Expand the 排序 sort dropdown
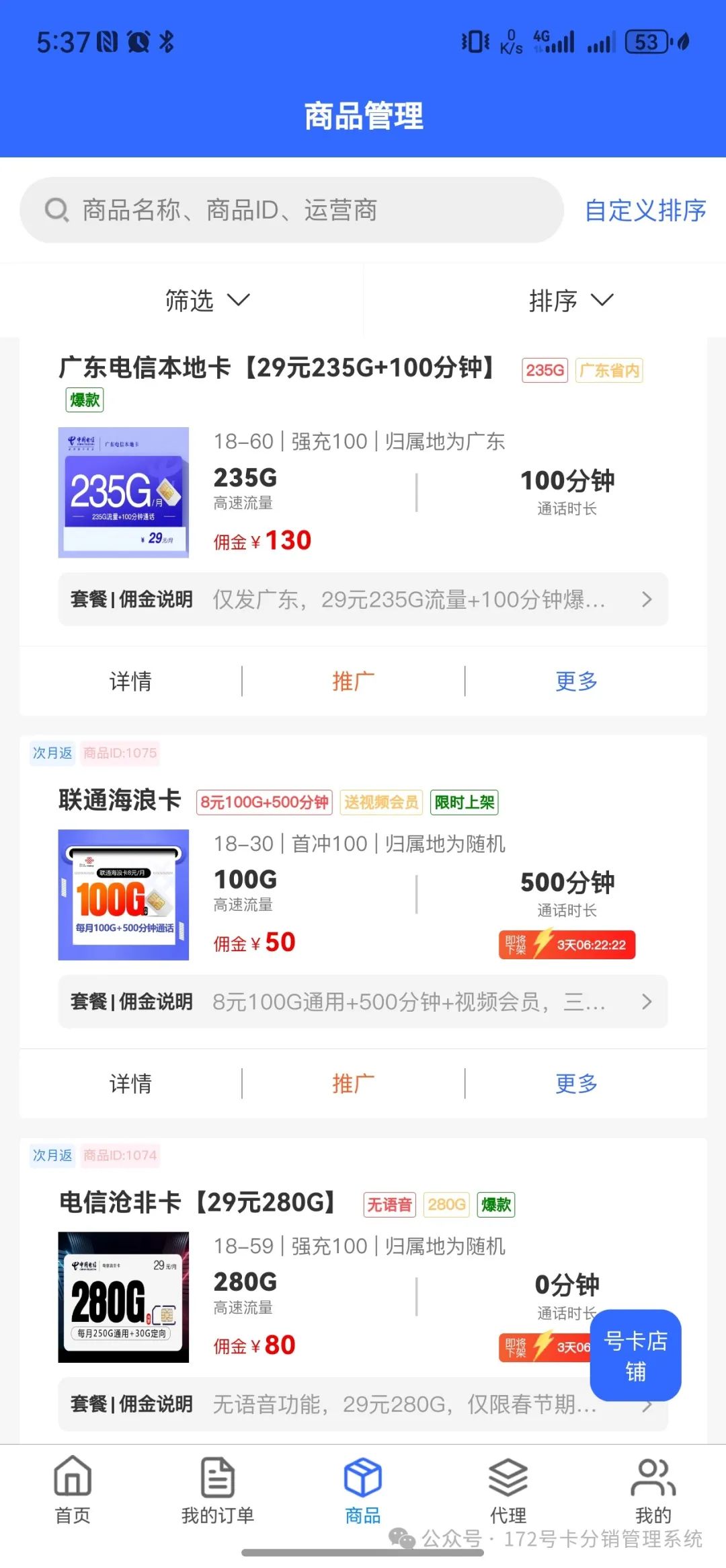This screenshot has height=1568, width=726. [x=571, y=300]
